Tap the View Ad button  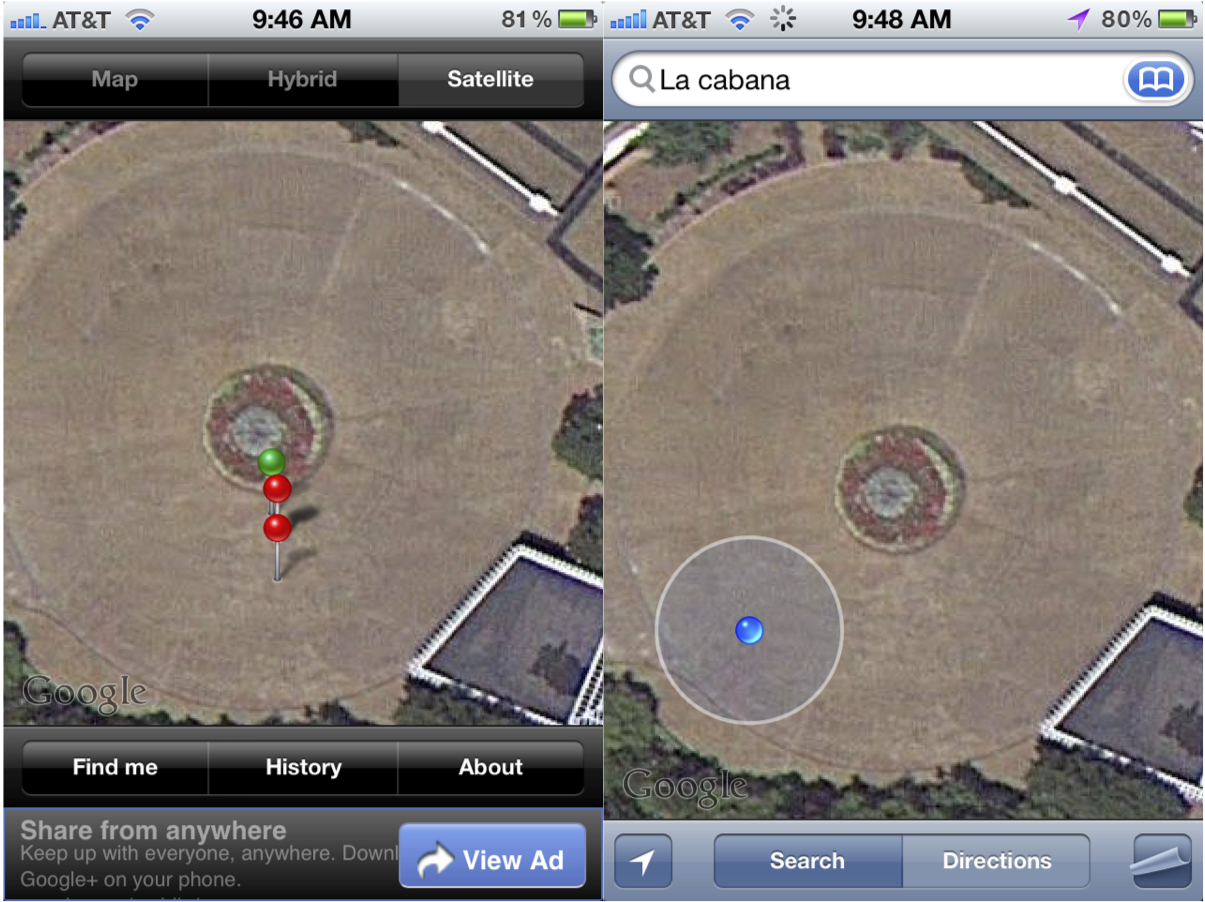pyautogui.click(x=492, y=856)
